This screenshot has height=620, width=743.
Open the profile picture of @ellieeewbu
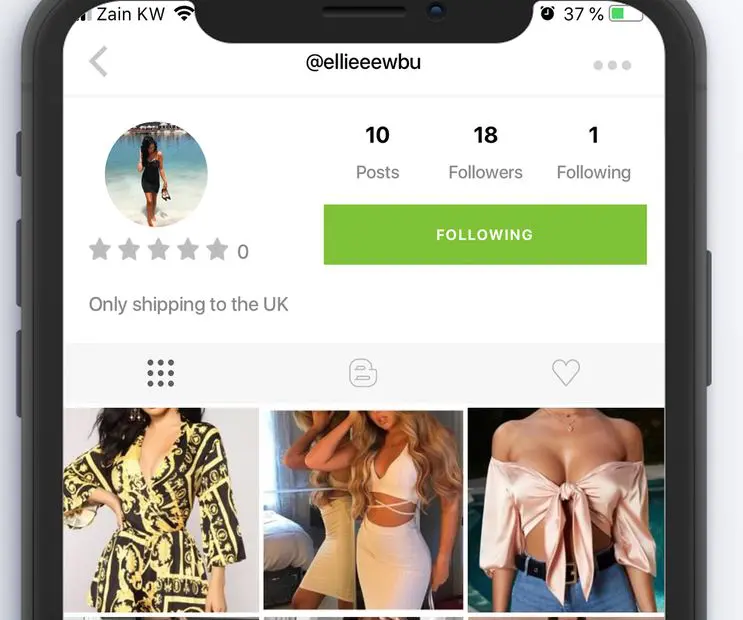(x=156, y=174)
